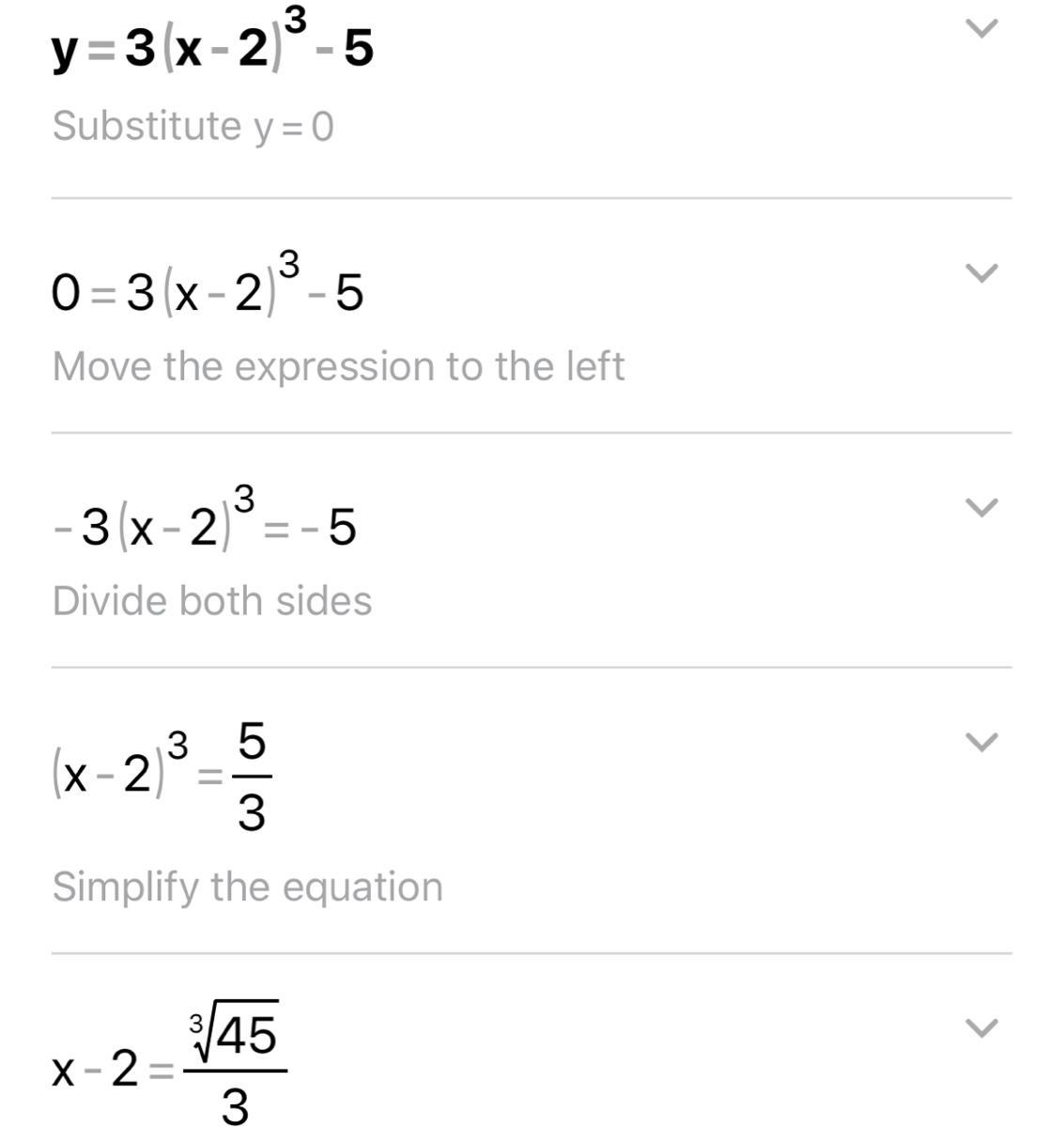Expand the "Move the expression to the left" step
The width and height of the screenshot is (1064, 1127).
pos(980,273)
